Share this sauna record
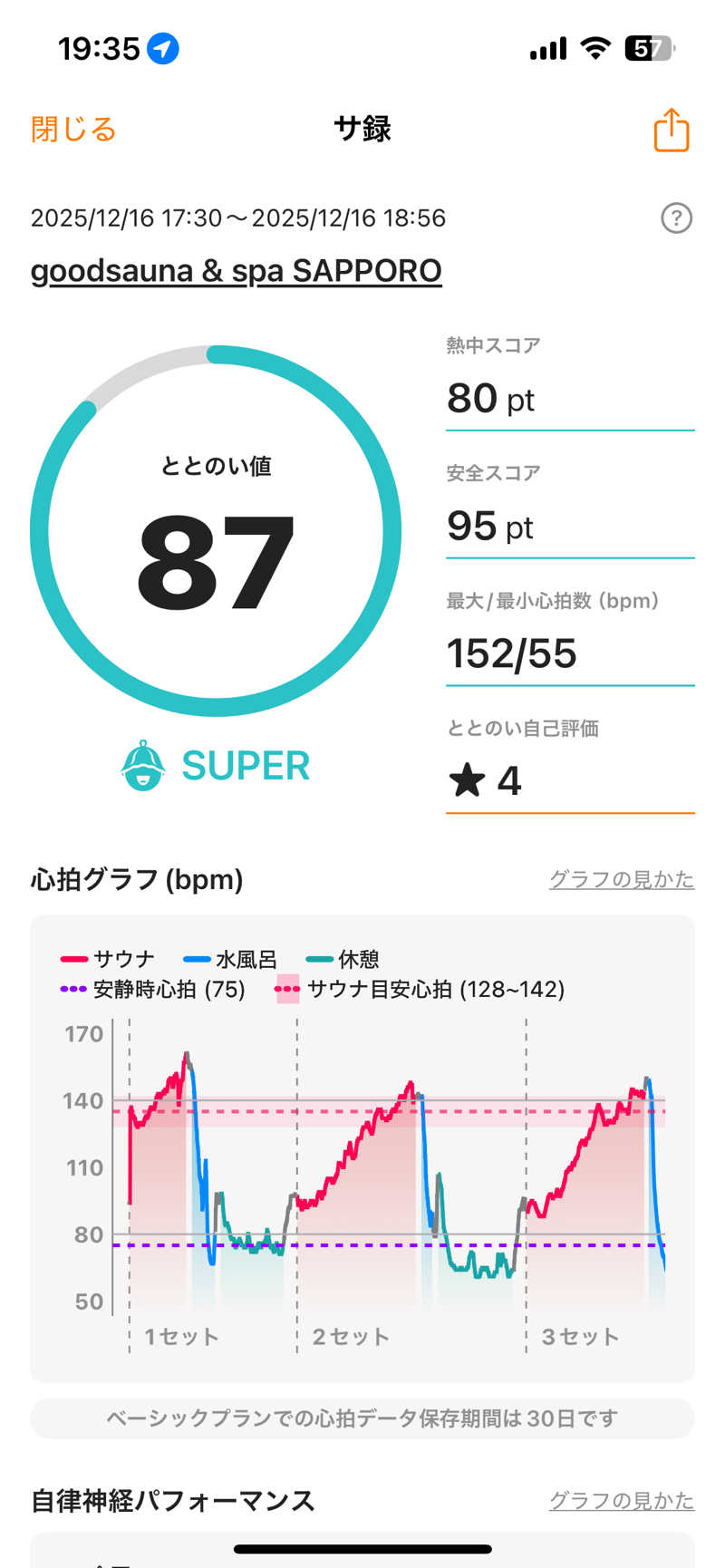This screenshot has height=1568, width=725. click(671, 130)
